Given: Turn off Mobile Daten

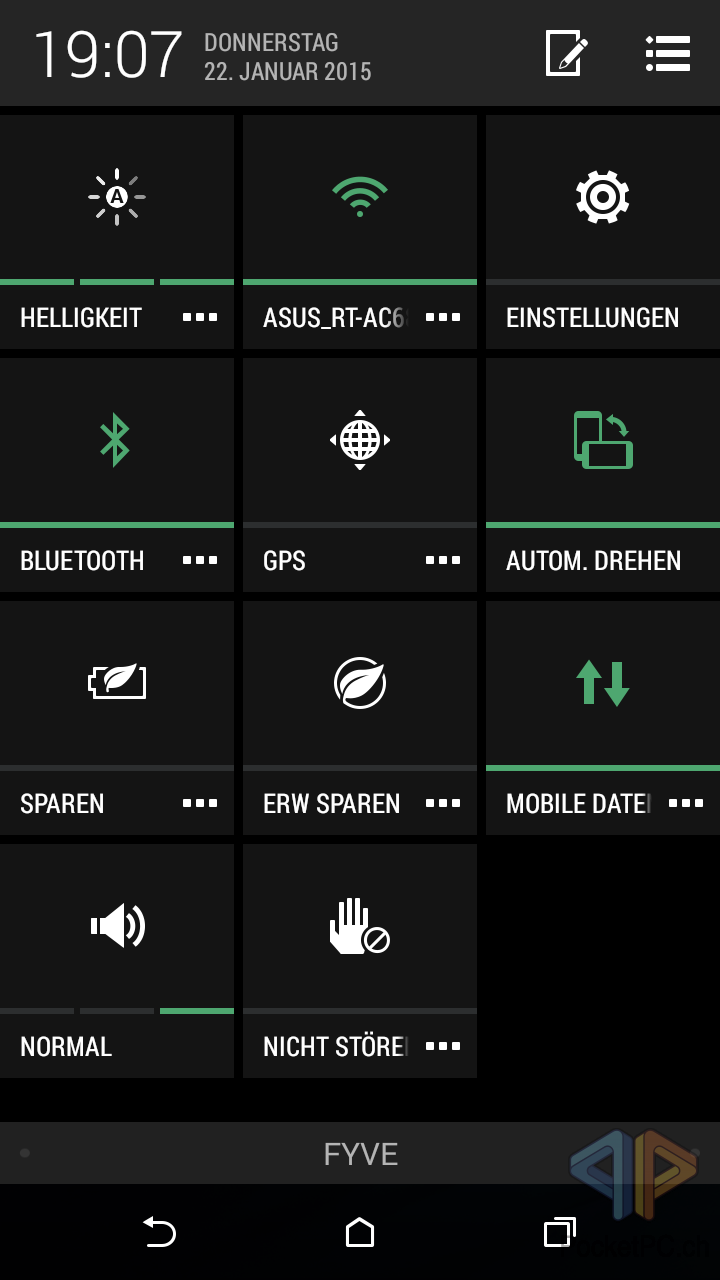Looking at the screenshot, I should point(603,683).
